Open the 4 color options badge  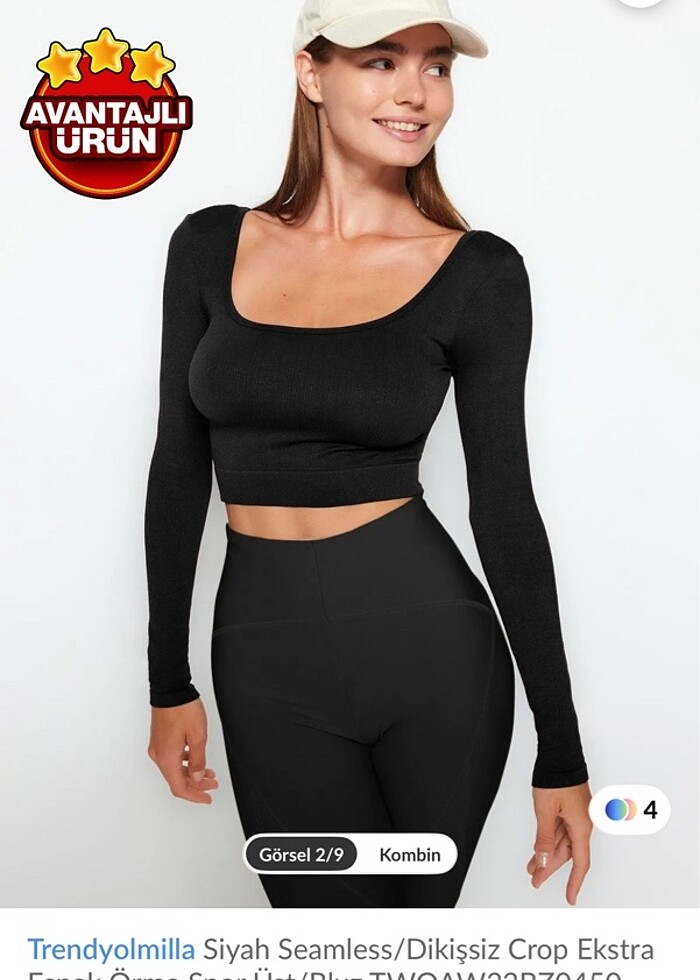point(630,810)
